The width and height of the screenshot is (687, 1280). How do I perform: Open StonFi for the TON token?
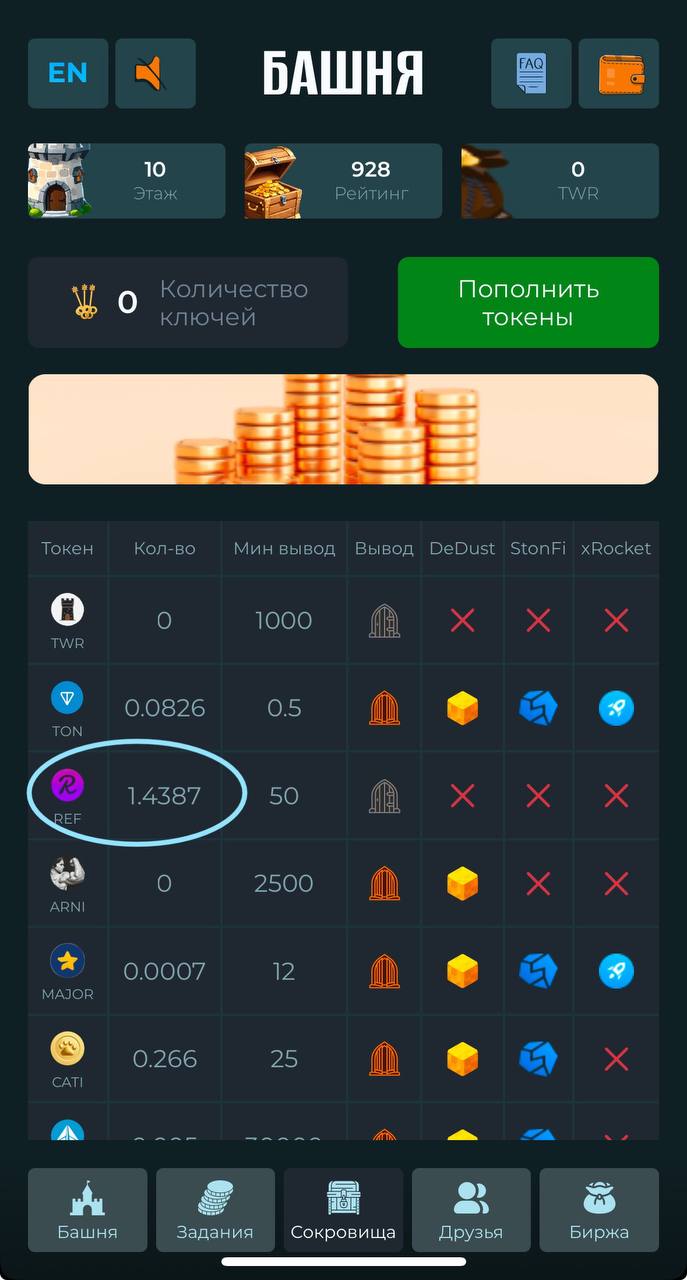(x=538, y=708)
